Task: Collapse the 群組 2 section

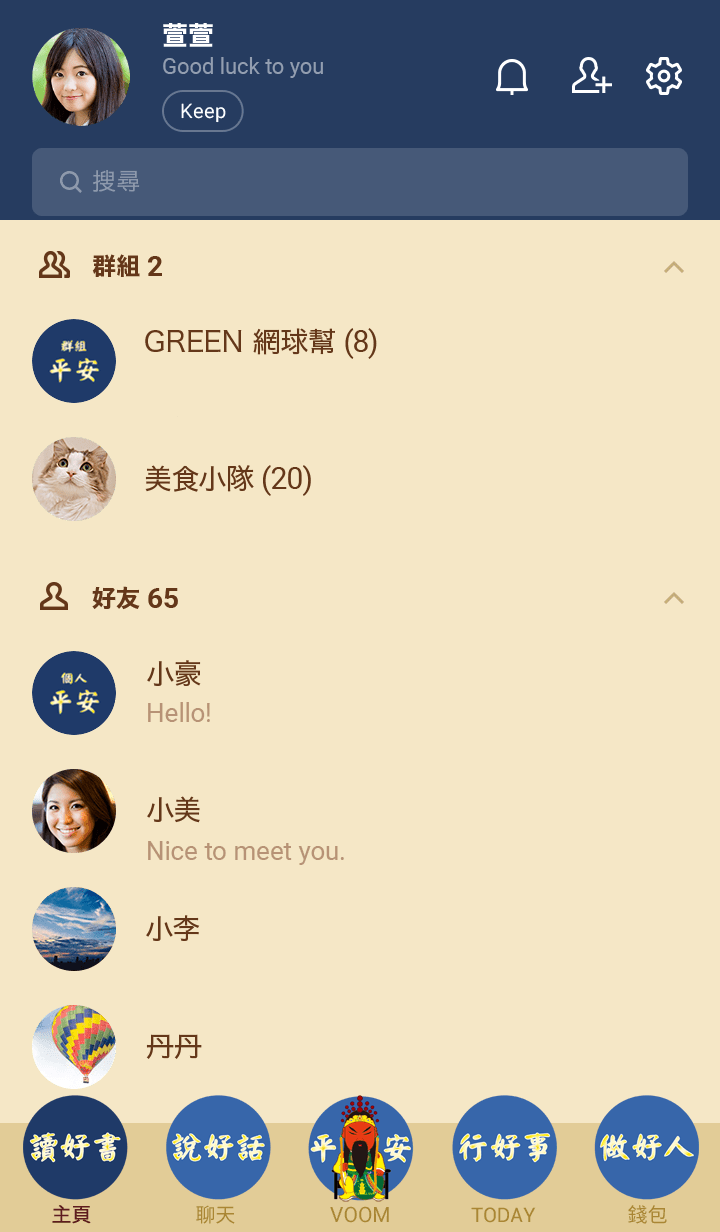Action: click(x=674, y=267)
